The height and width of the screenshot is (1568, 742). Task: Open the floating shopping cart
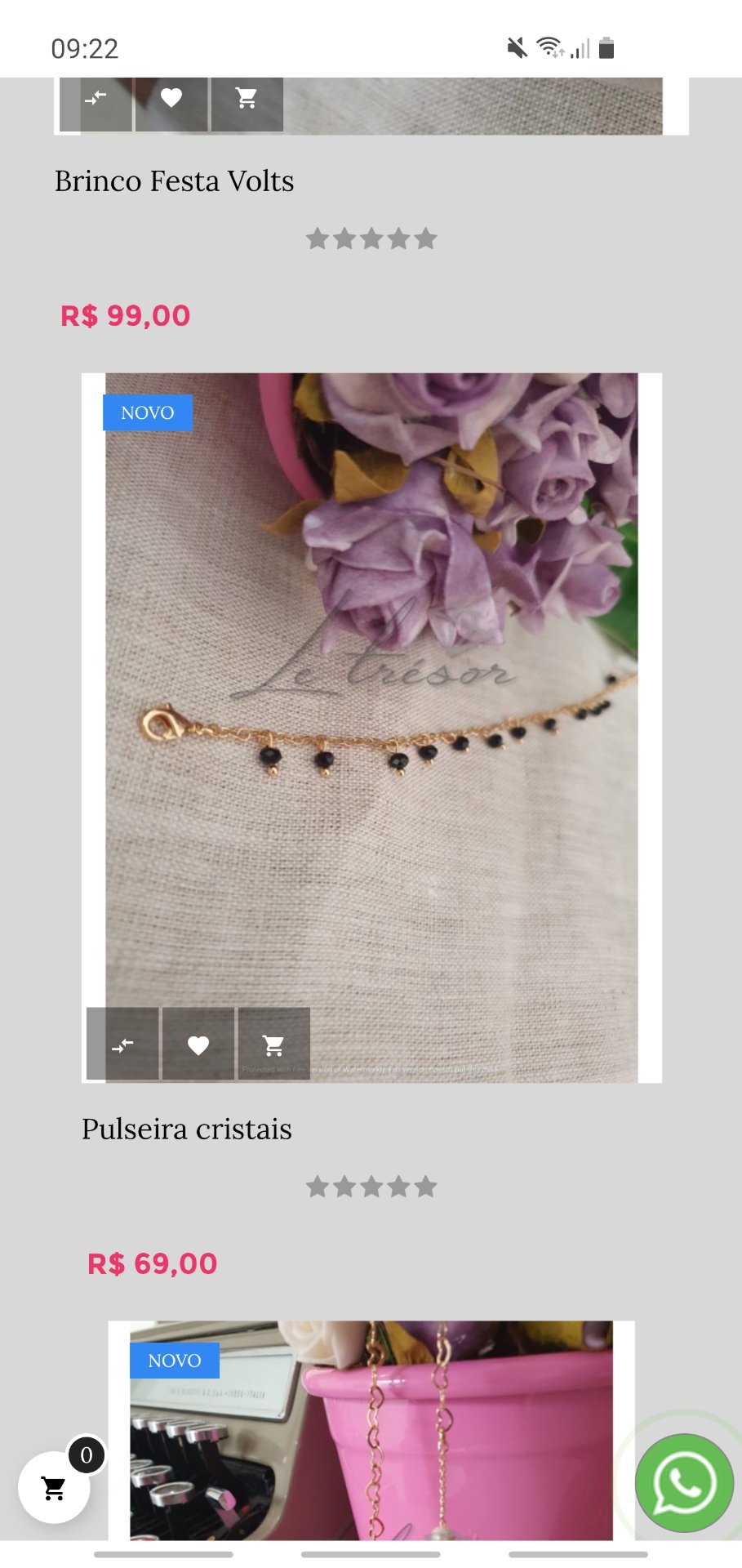54,1488
